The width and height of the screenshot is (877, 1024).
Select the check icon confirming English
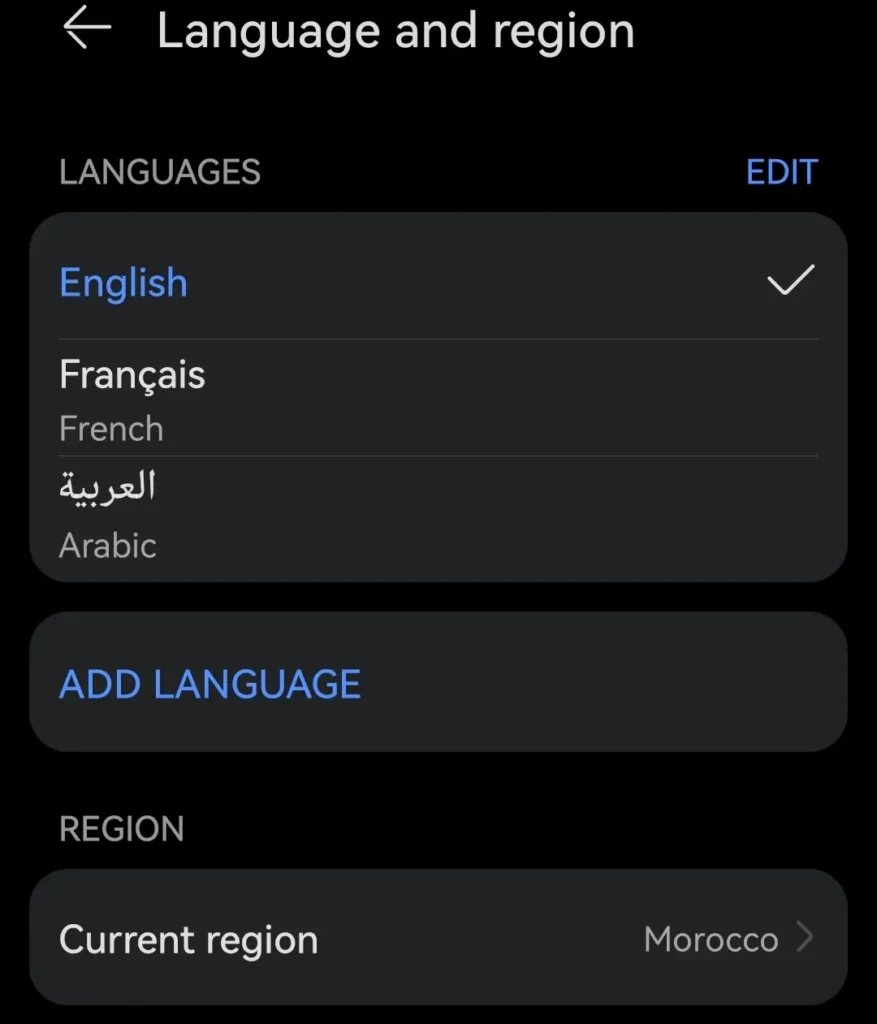point(790,280)
